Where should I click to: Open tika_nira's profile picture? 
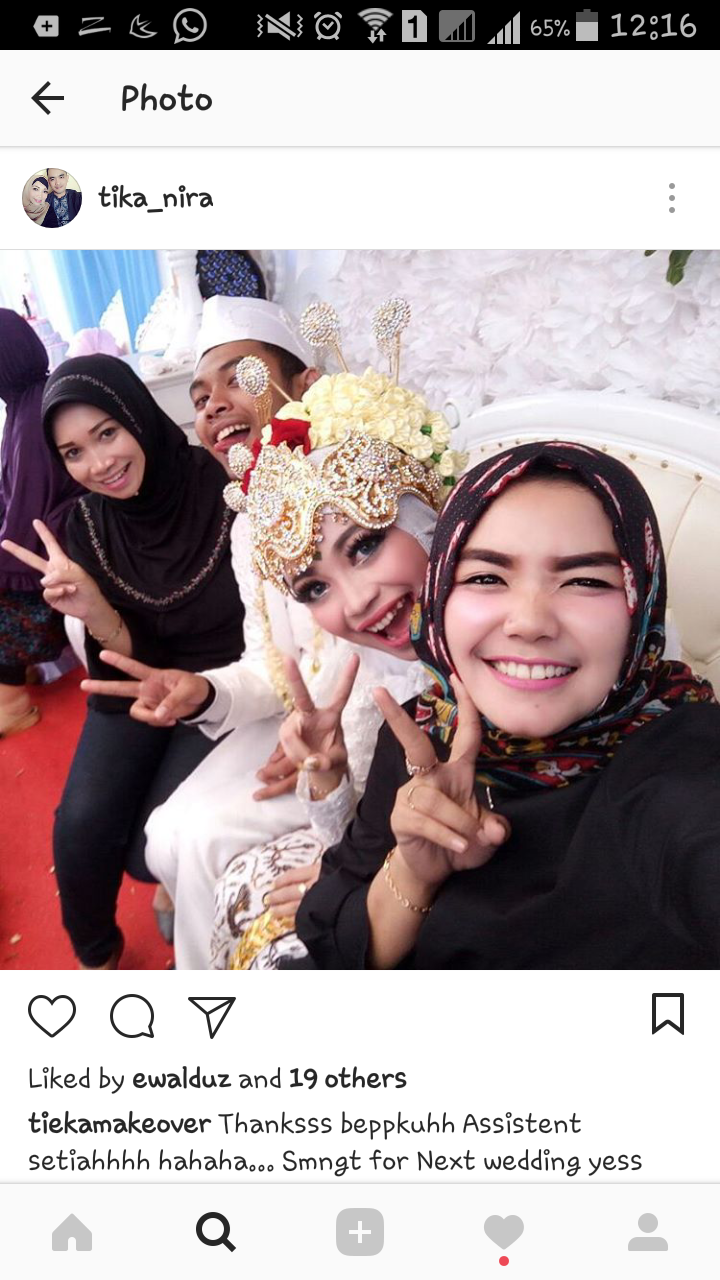tap(52, 198)
